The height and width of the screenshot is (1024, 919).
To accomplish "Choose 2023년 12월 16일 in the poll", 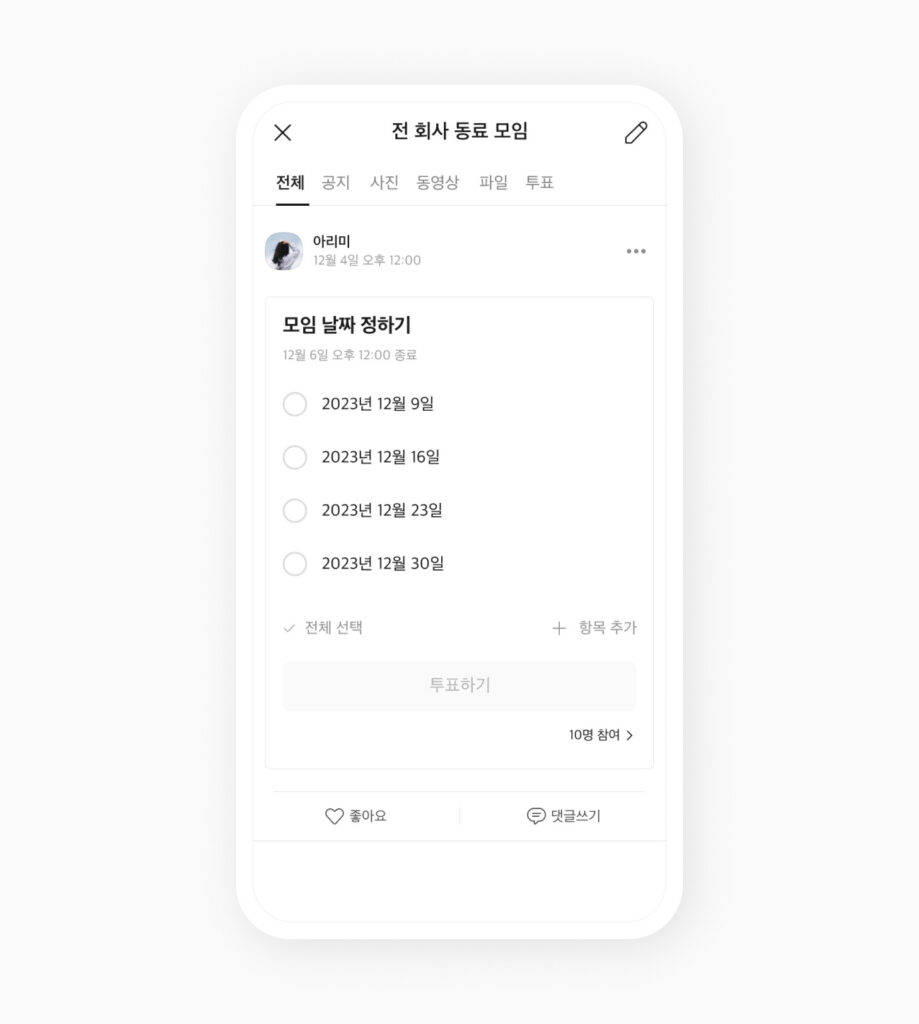I will click(x=295, y=457).
